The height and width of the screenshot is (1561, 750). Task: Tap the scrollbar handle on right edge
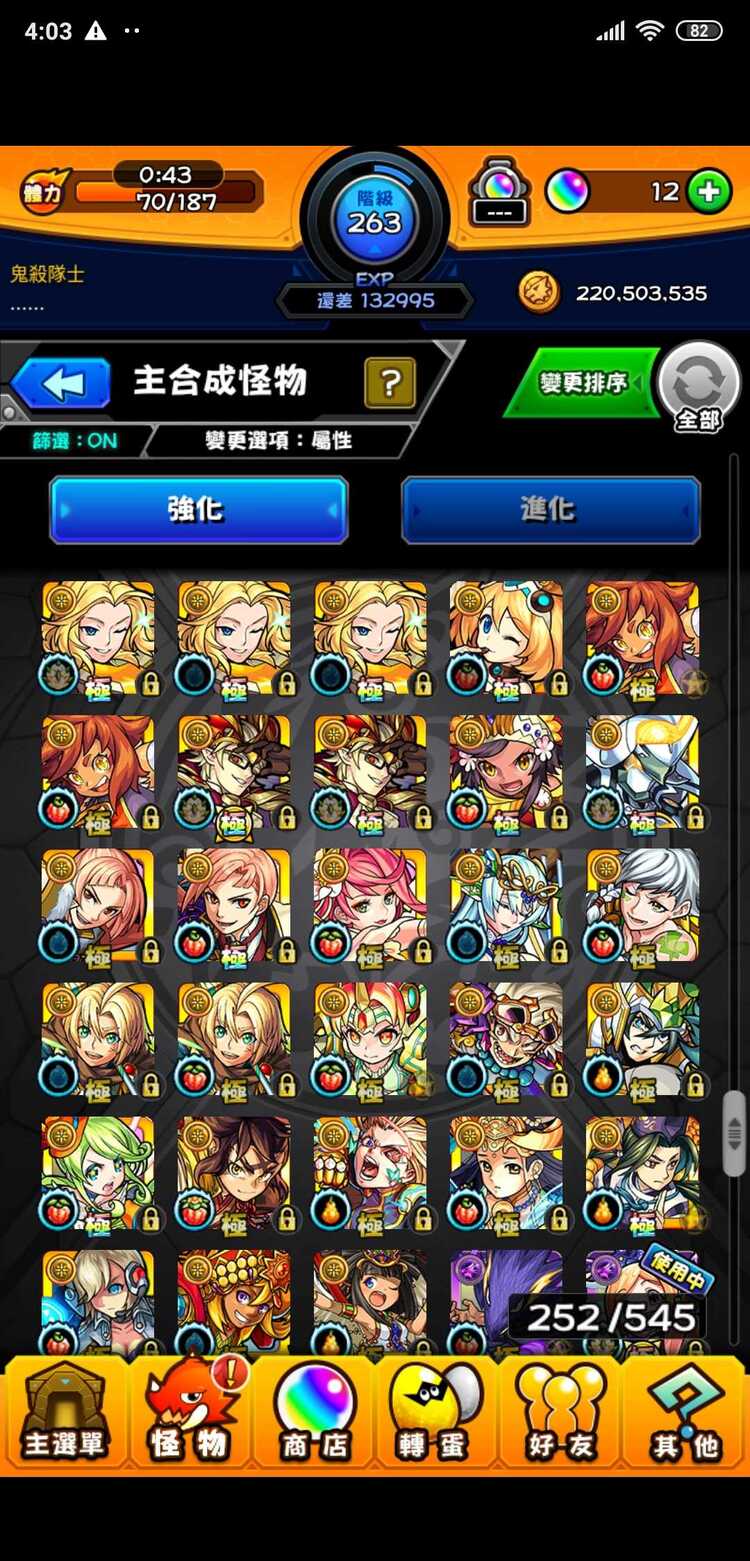point(734,1132)
